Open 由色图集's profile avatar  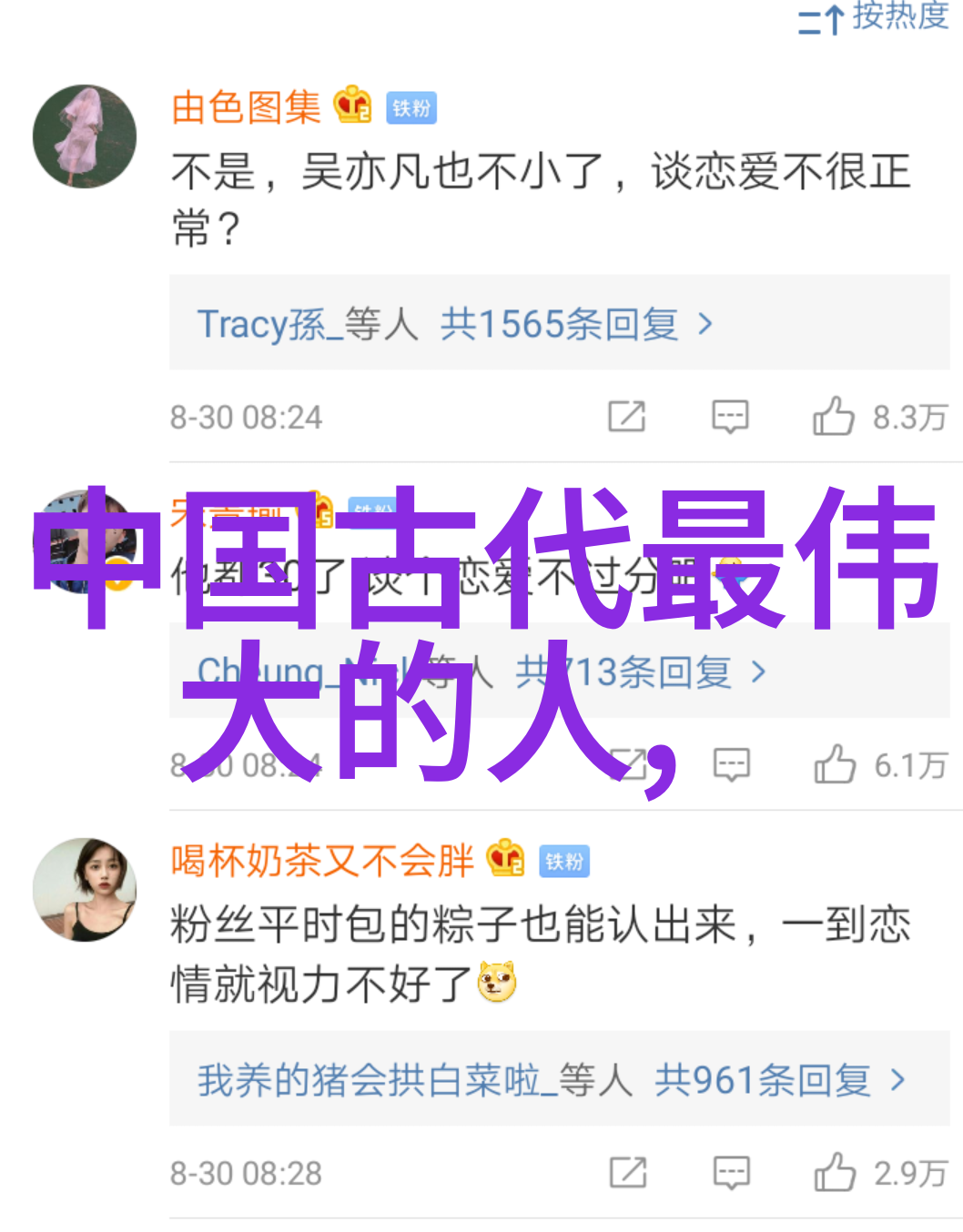tap(85, 136)
